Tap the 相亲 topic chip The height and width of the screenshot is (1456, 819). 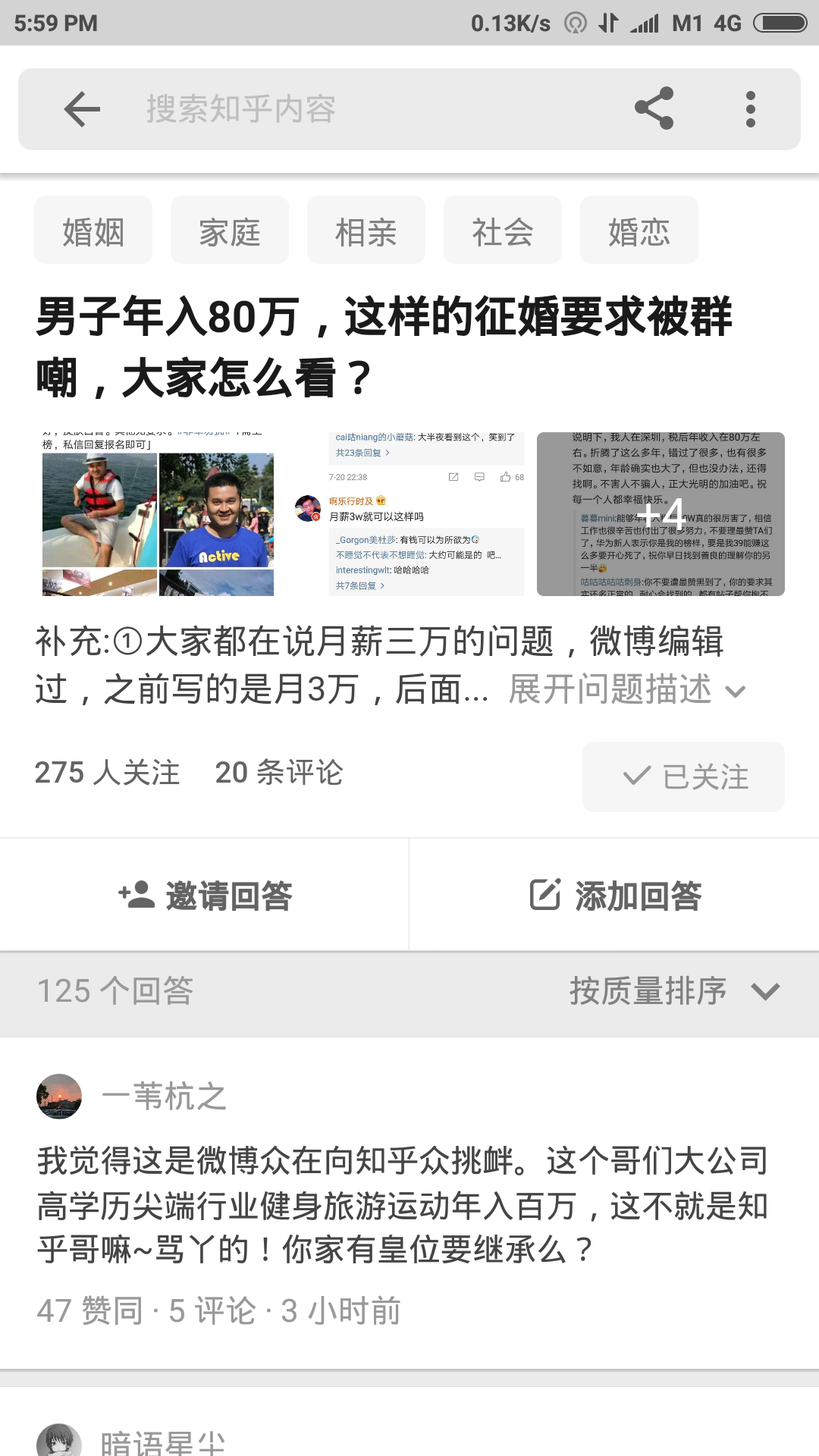pos(366,231)
